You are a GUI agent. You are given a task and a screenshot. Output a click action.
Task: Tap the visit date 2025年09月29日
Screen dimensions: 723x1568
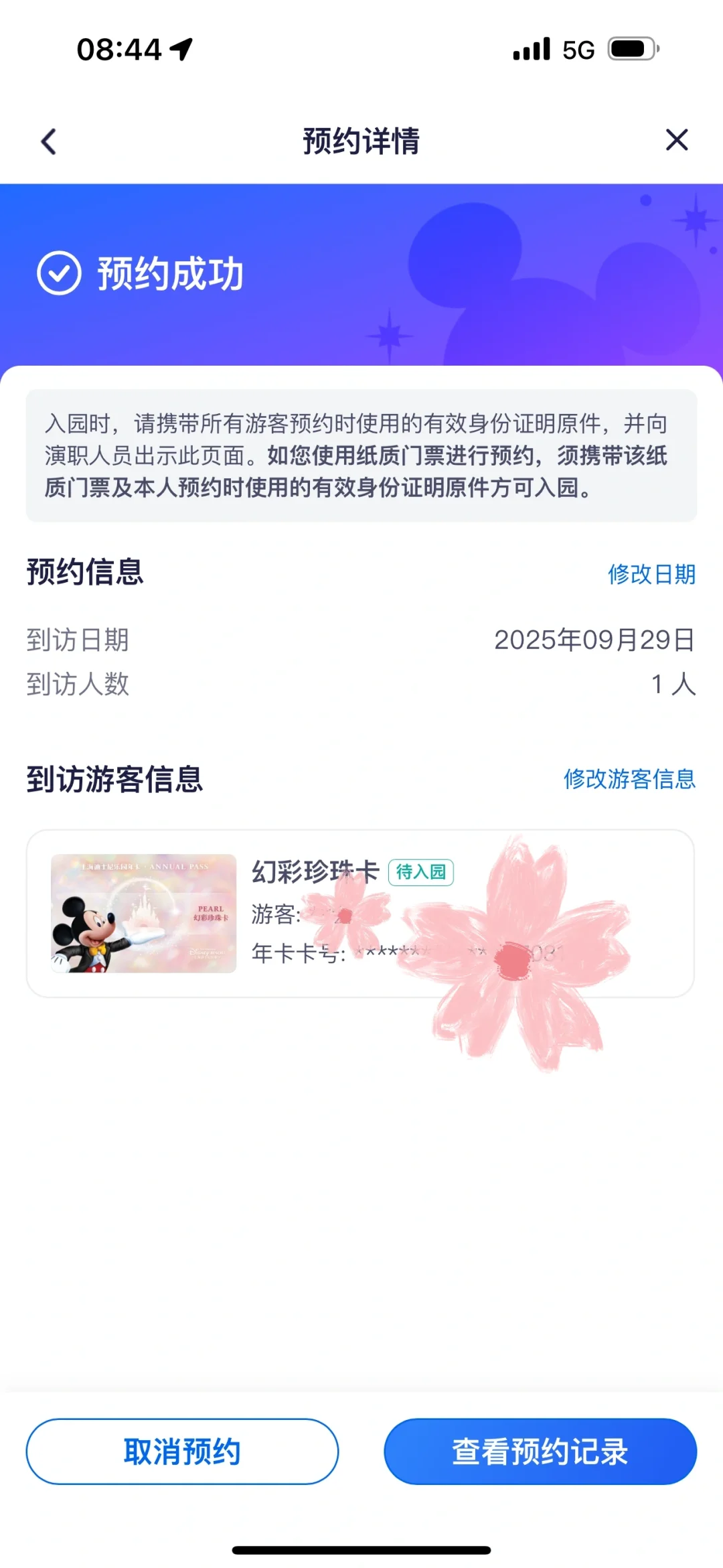tap(594, 642)
